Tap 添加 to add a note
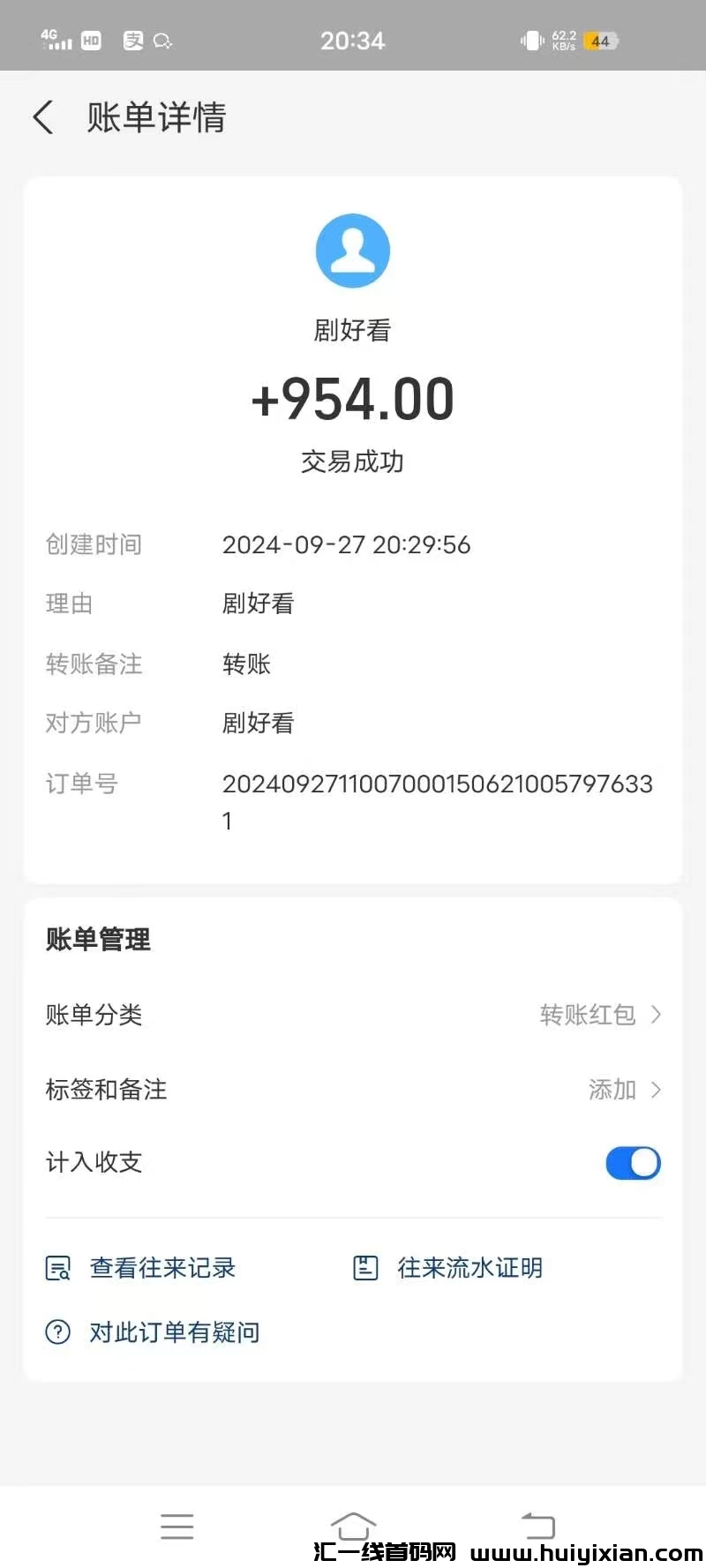706x1568 pixels. [611, 1090]
